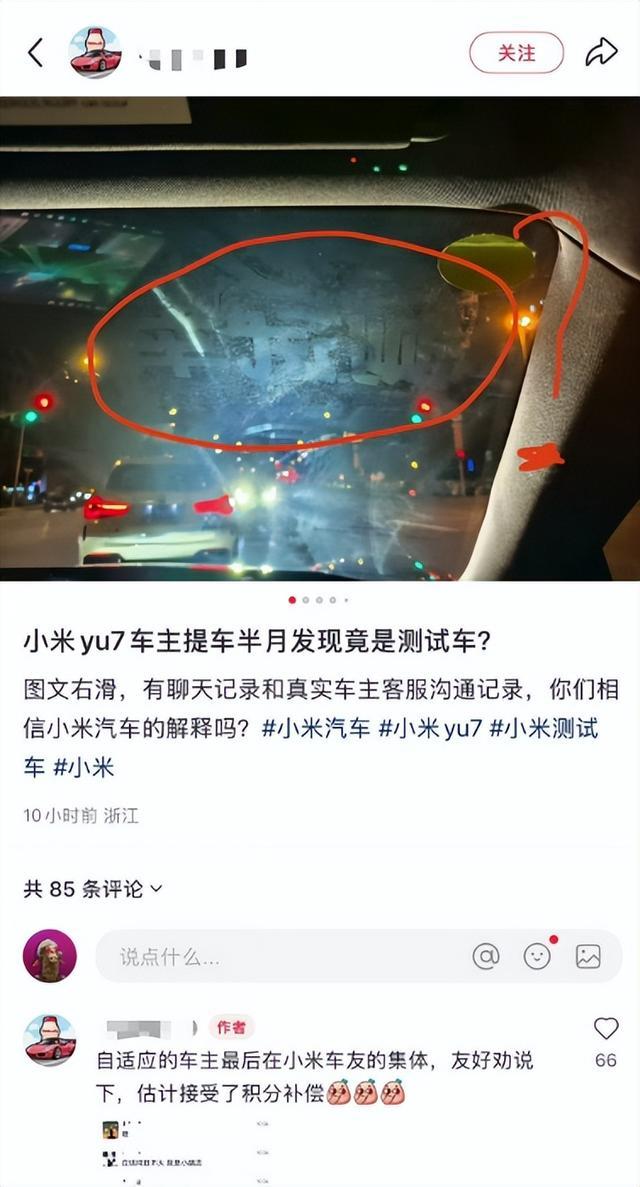
Task: Go back with the arrow icon
Action: (36, 53)
